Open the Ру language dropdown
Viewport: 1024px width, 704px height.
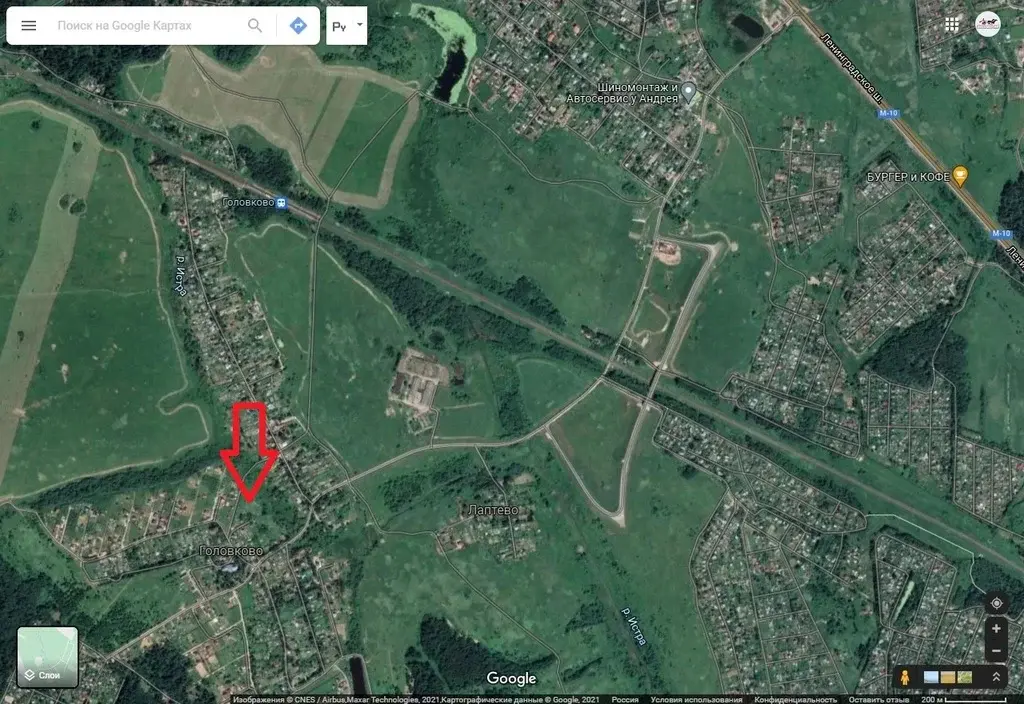[347, 26]
